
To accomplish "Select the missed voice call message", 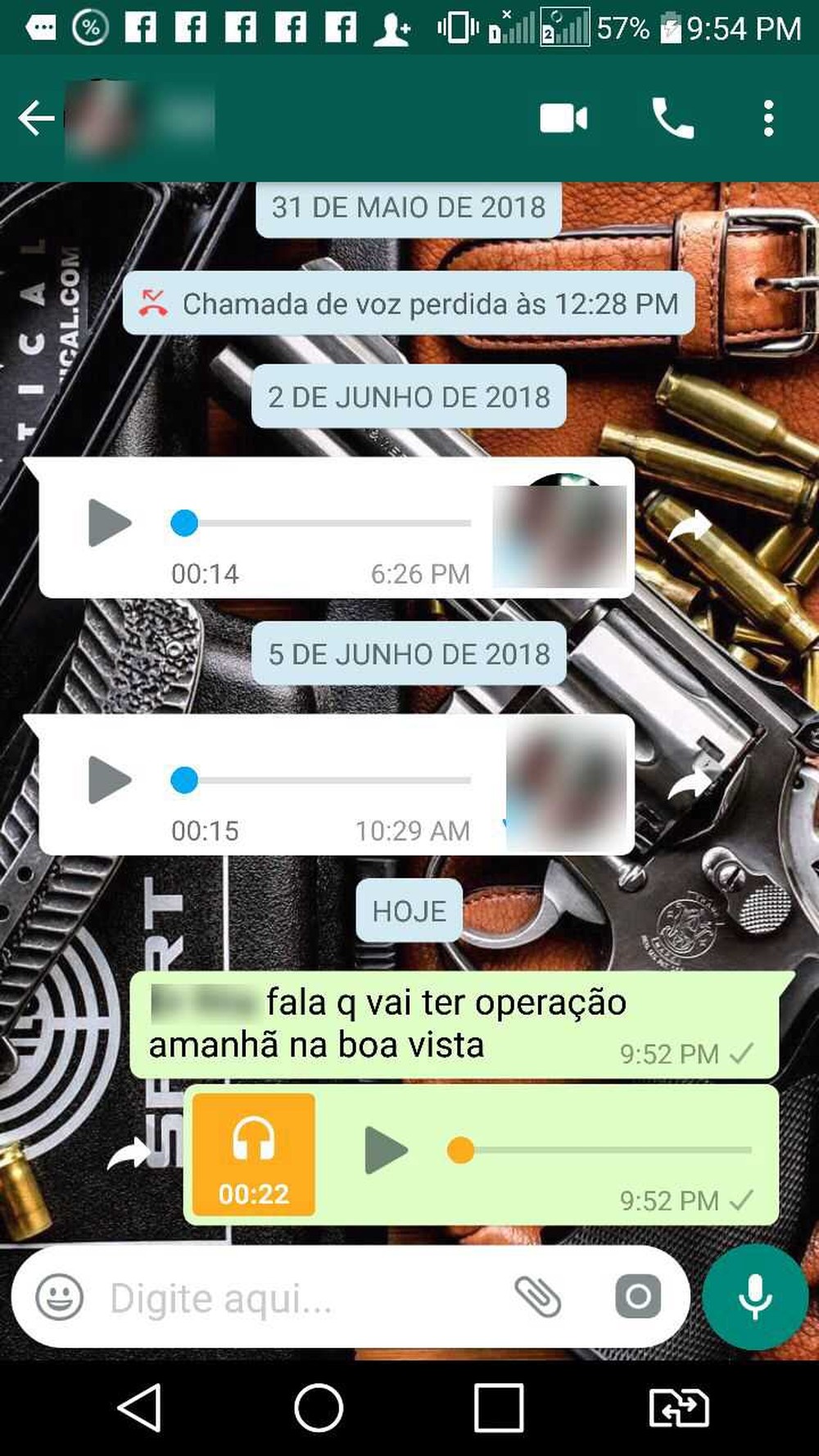I will click(409, 304).
